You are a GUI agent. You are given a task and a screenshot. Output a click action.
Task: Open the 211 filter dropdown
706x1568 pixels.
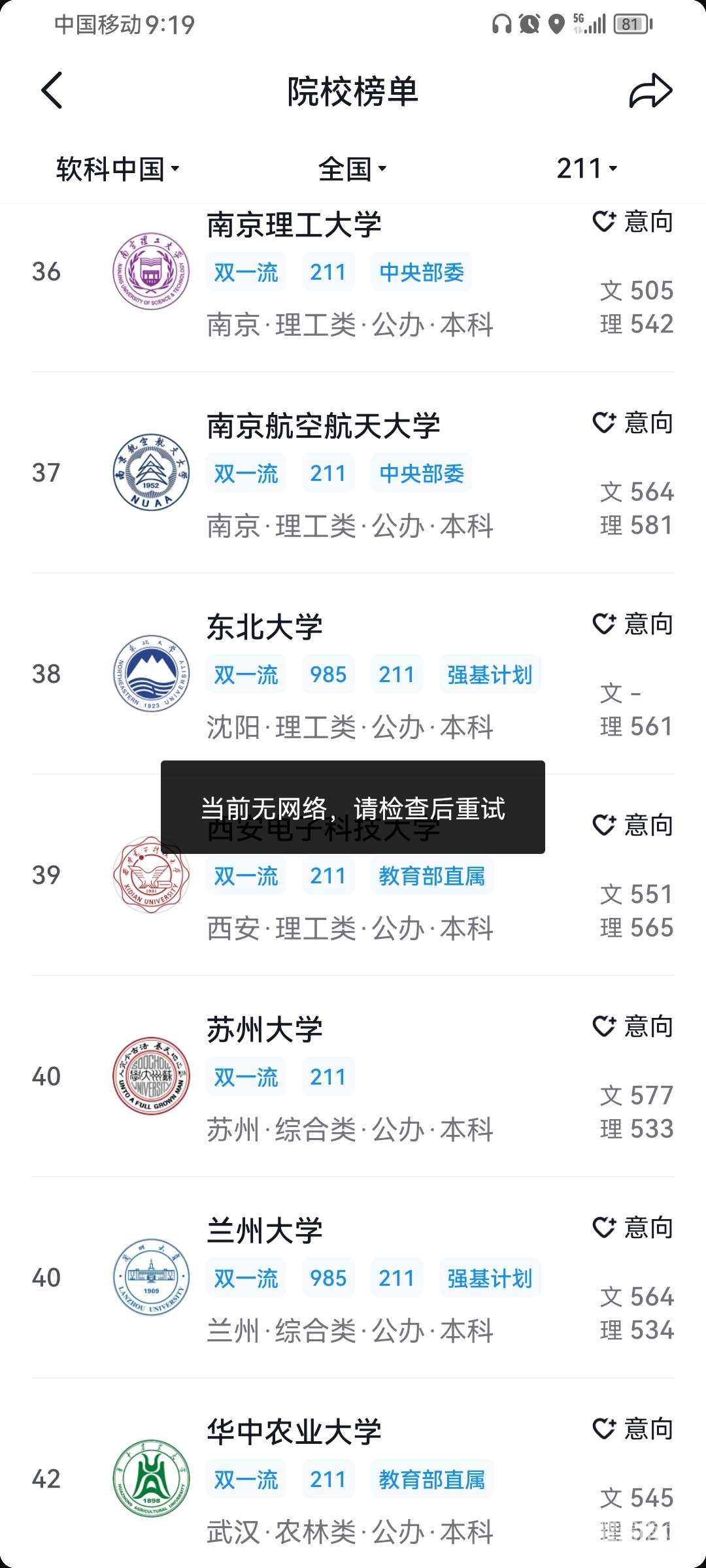(x=586, y=169)
